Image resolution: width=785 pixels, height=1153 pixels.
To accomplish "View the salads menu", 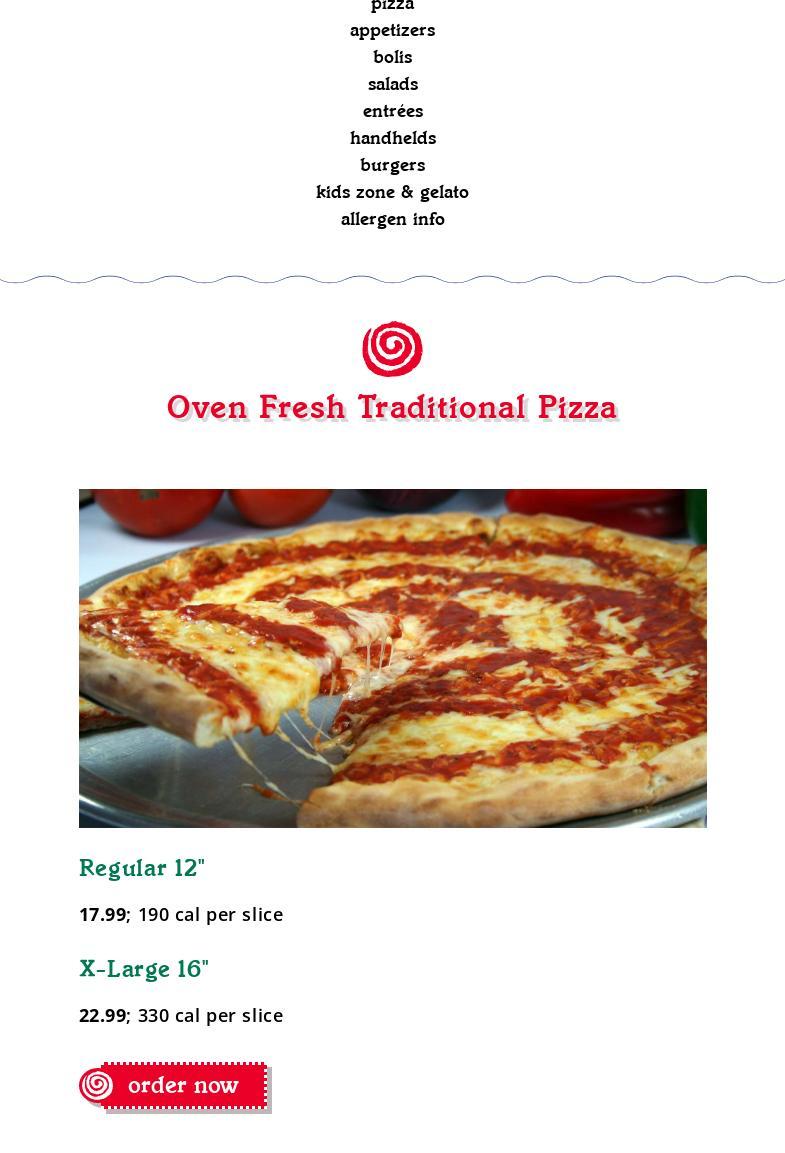I will tap(392, 84).
